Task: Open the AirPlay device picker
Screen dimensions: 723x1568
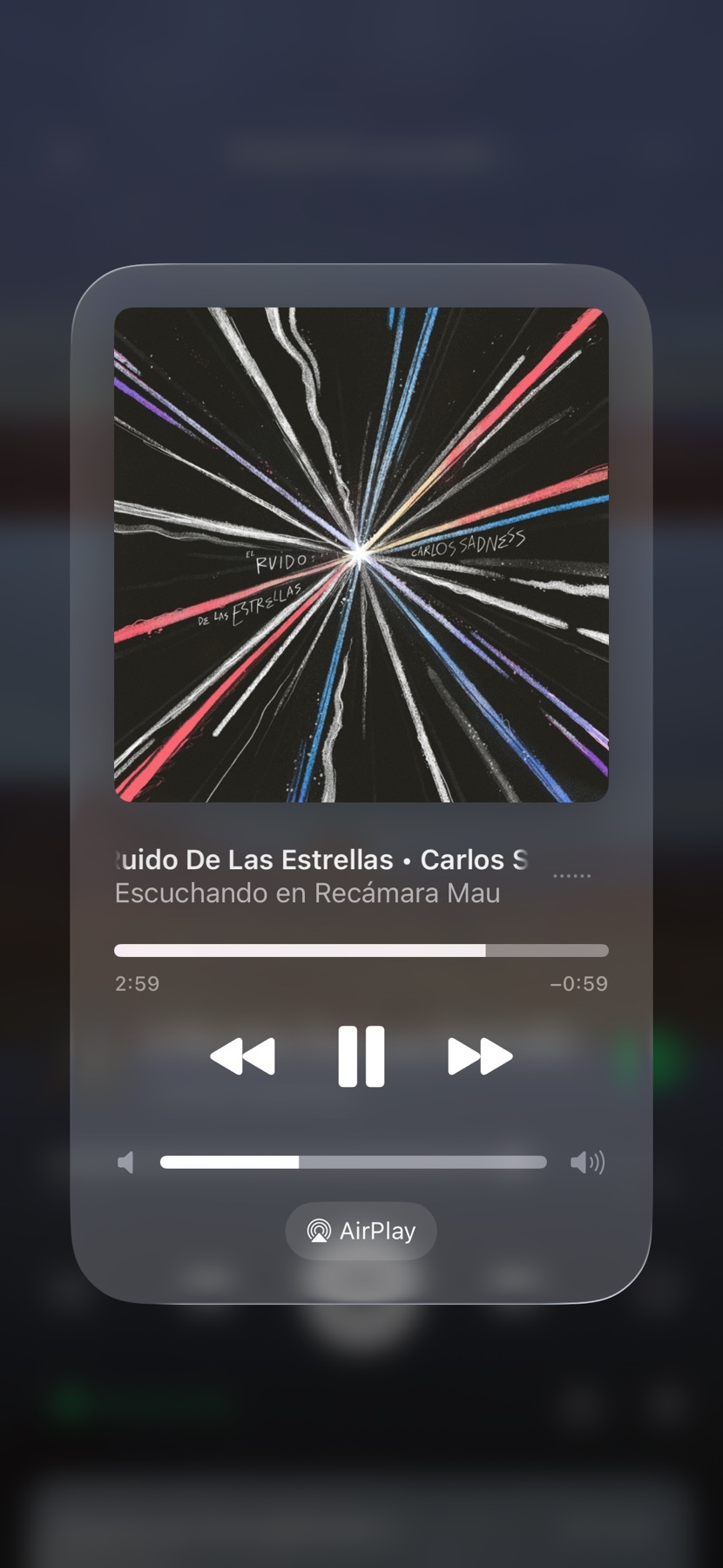Action: (361, 1231)
